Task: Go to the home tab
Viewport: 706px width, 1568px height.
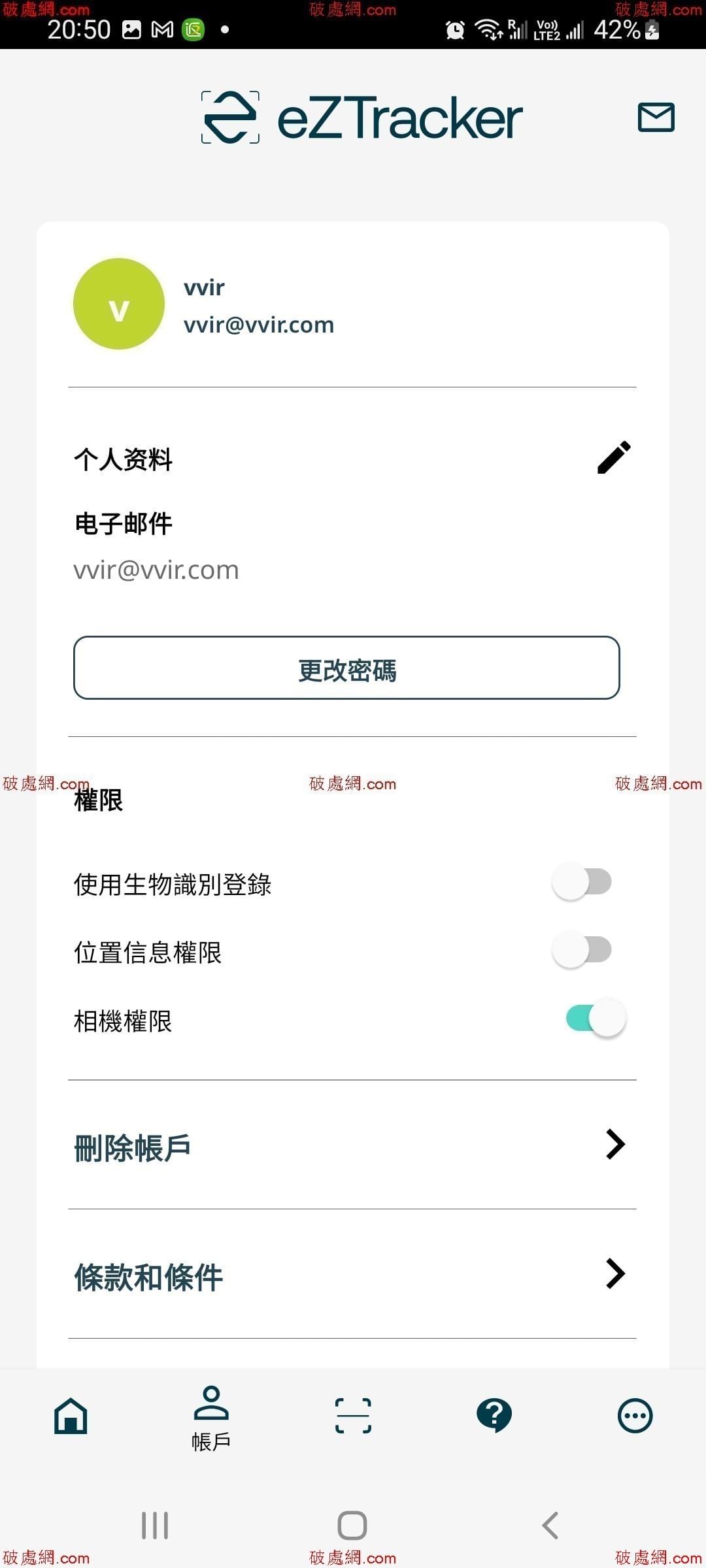Action: (71, 1416)
